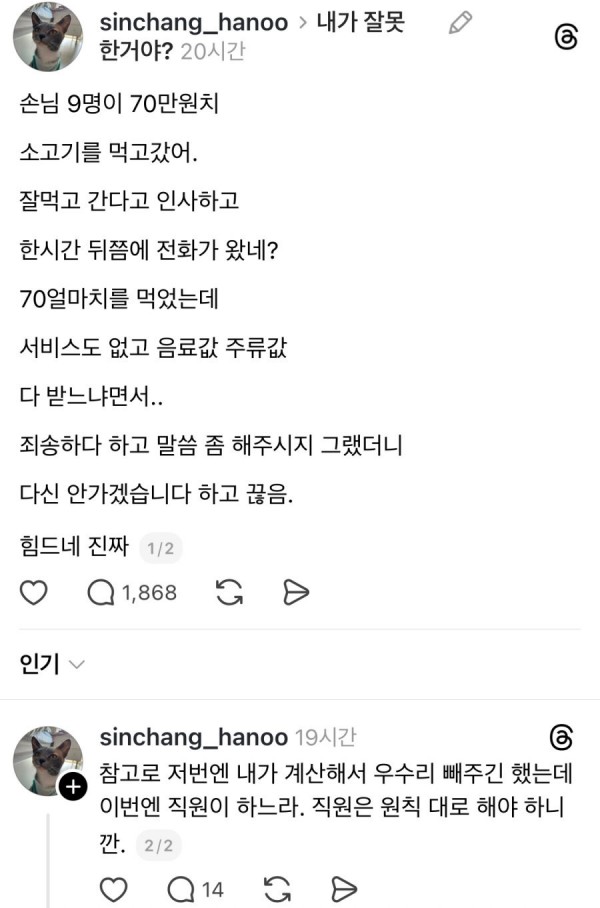Image resolution: width=600 pixels, height=908 pixels.
Task: Open the 인기 sort dropdown
Action: [52, 662]
